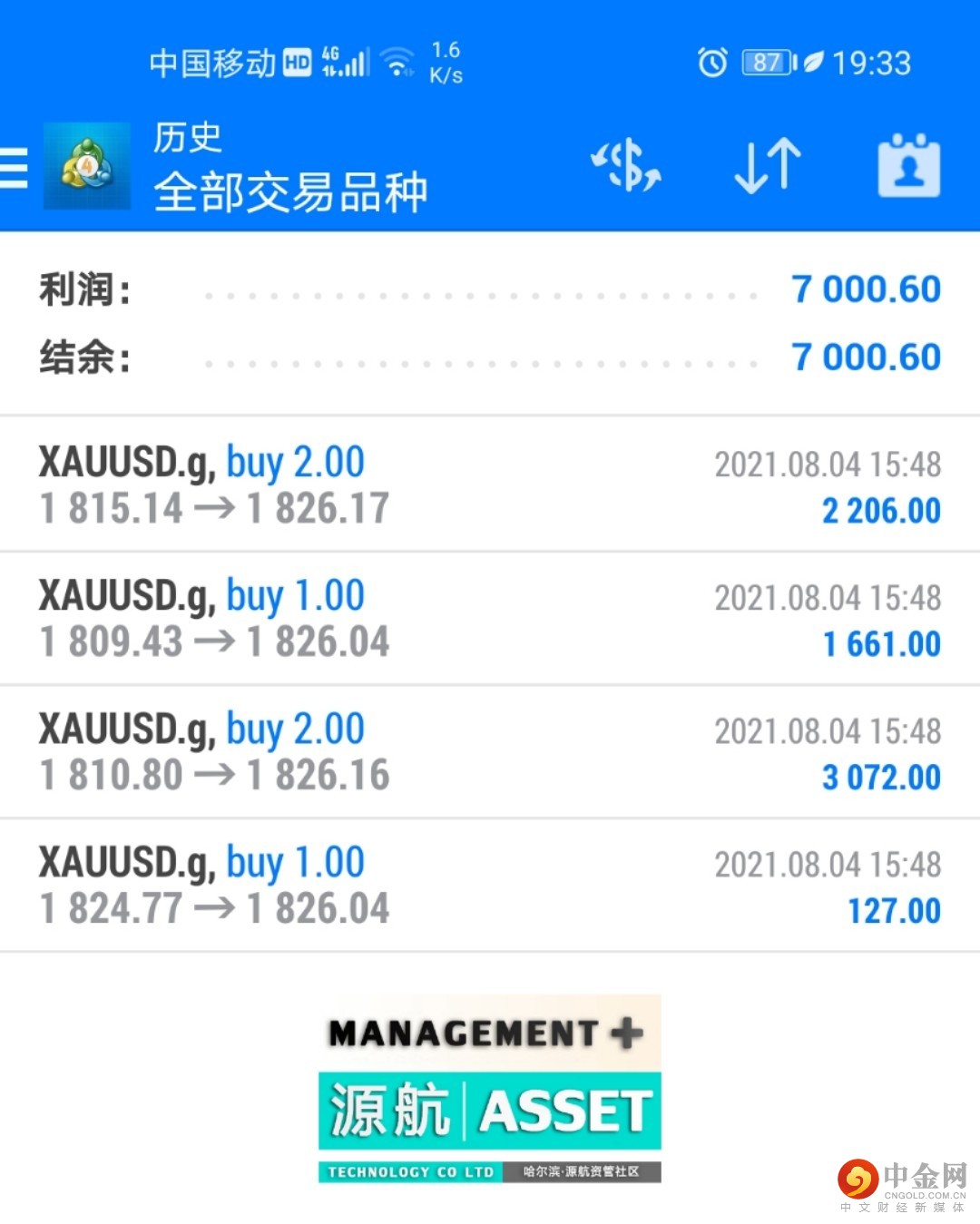Image resolution: width=980 pixels, height=1224 pixels.
Task: Open the XAUUSD.g trade with profit 3 072.00
Action: point(490,752)
